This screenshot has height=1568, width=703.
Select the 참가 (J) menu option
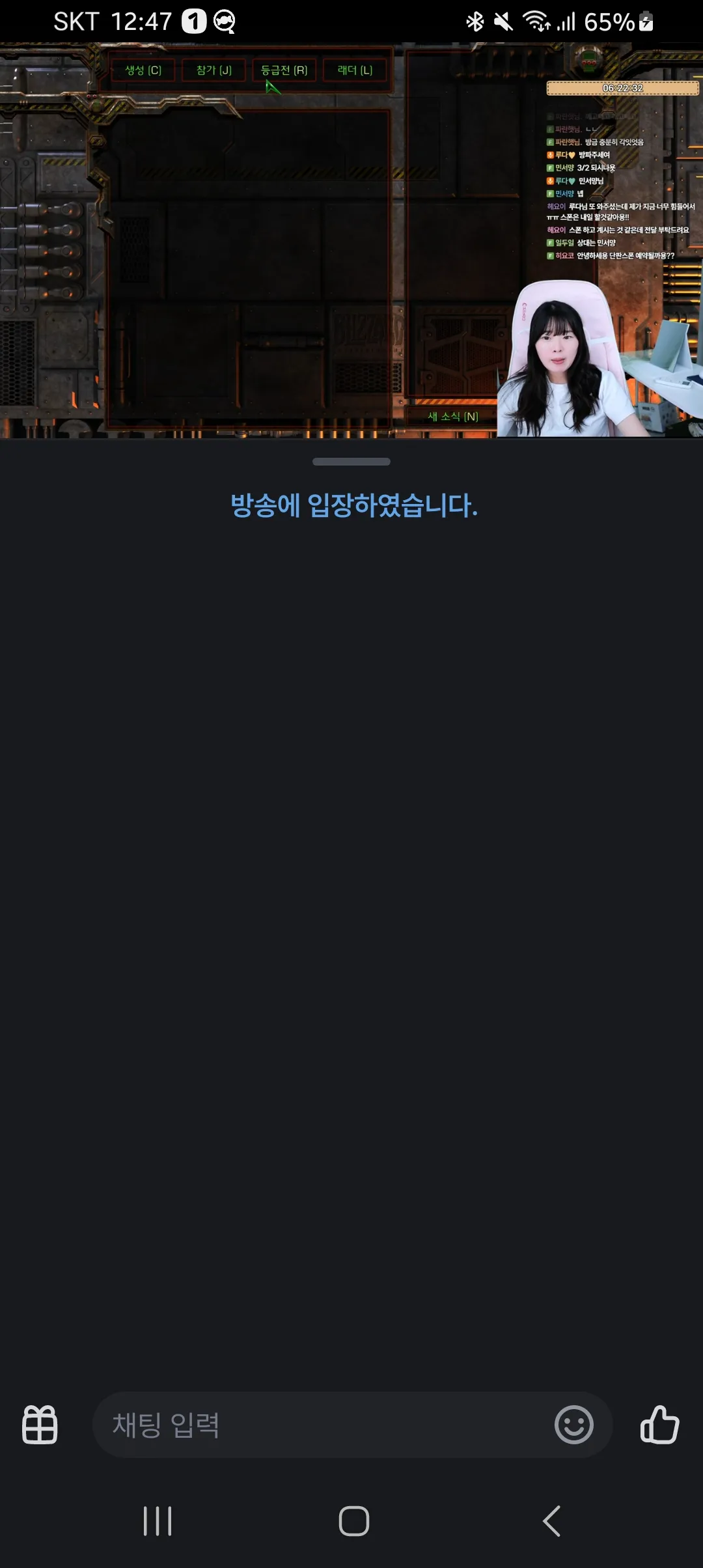click(215, 70)
